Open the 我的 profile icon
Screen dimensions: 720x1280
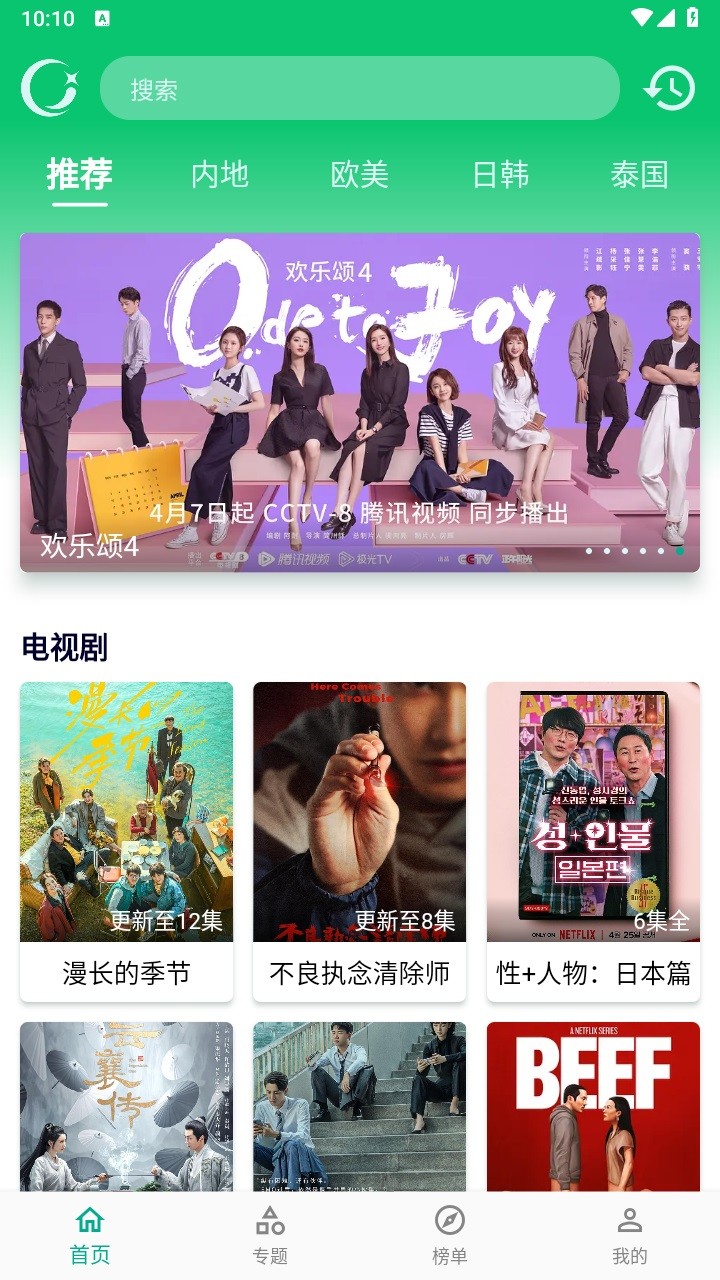(x=630, y=1222)
